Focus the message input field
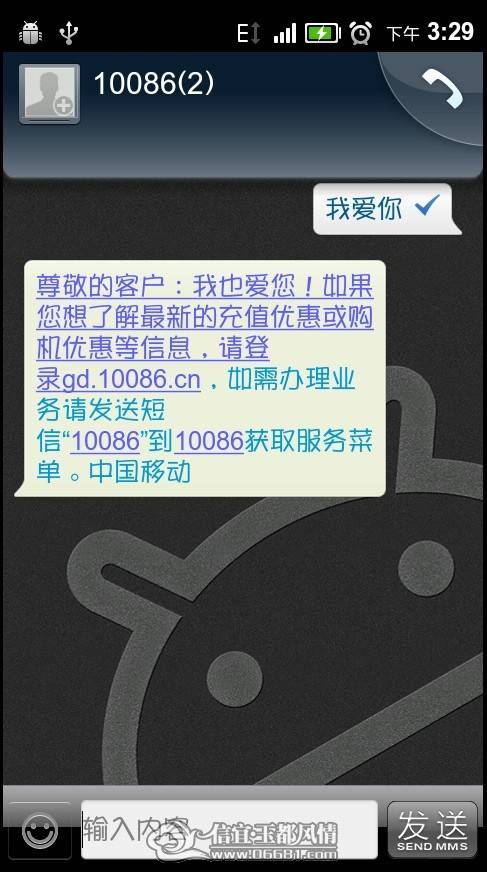This screenshot has width=487, height=872. point(229,829)
